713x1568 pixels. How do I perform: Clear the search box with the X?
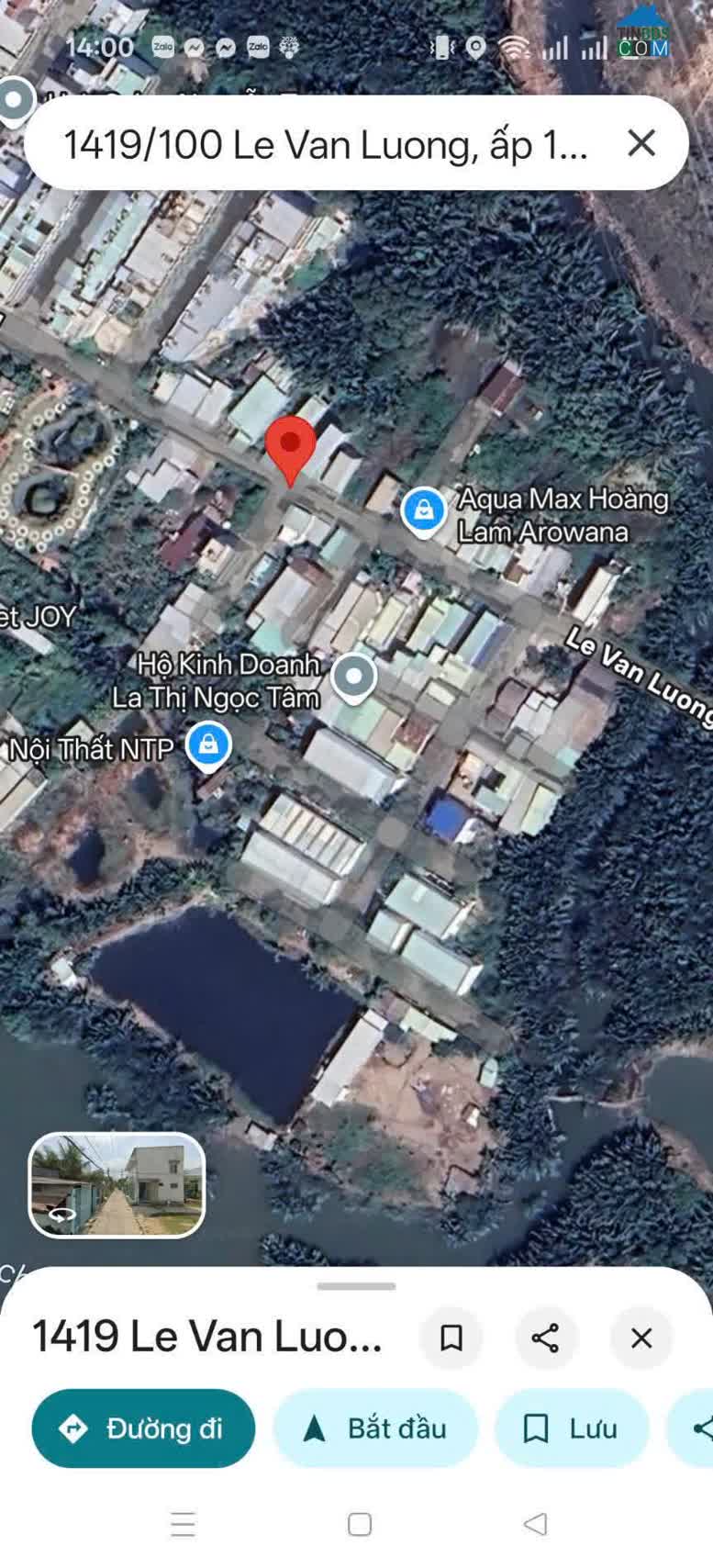641,143
